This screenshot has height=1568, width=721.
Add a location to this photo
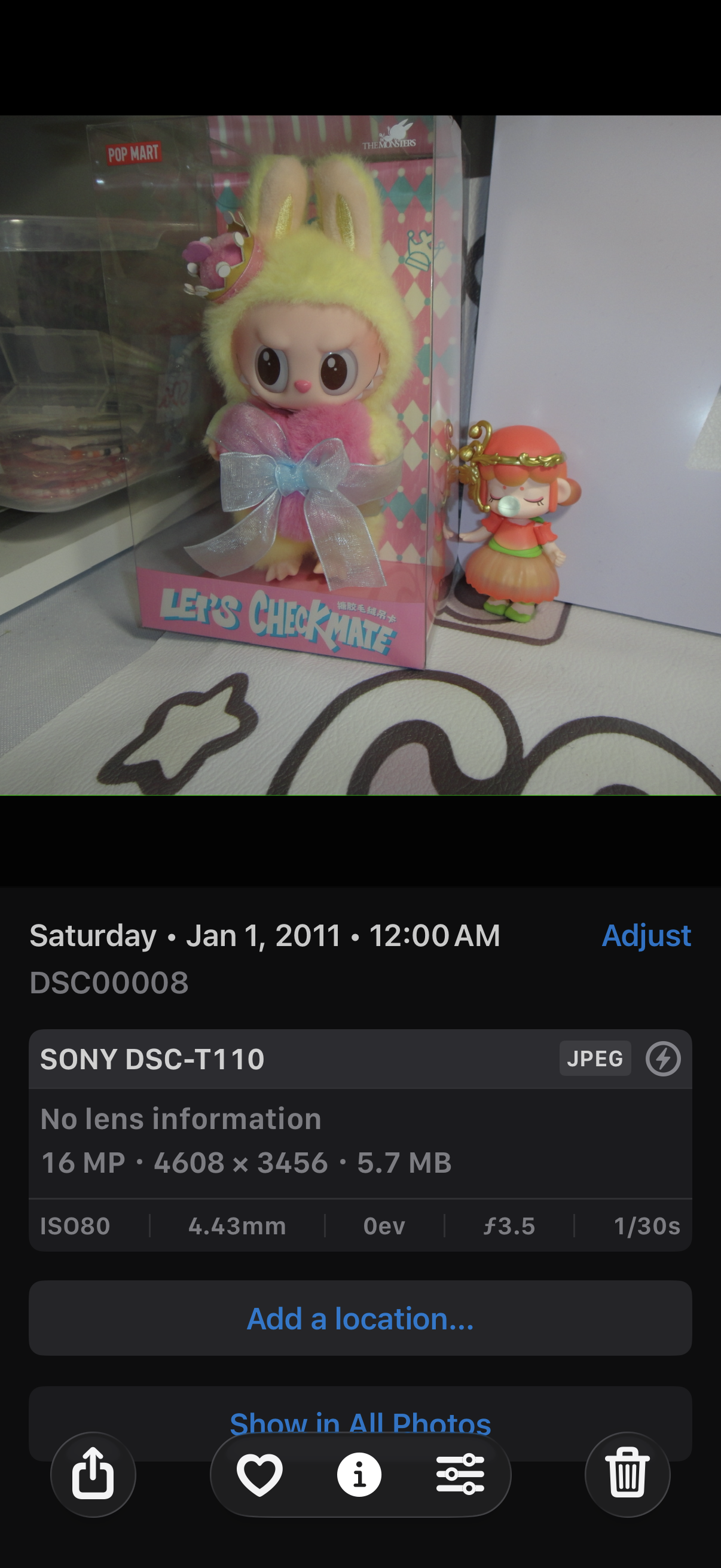(360, 1319)
